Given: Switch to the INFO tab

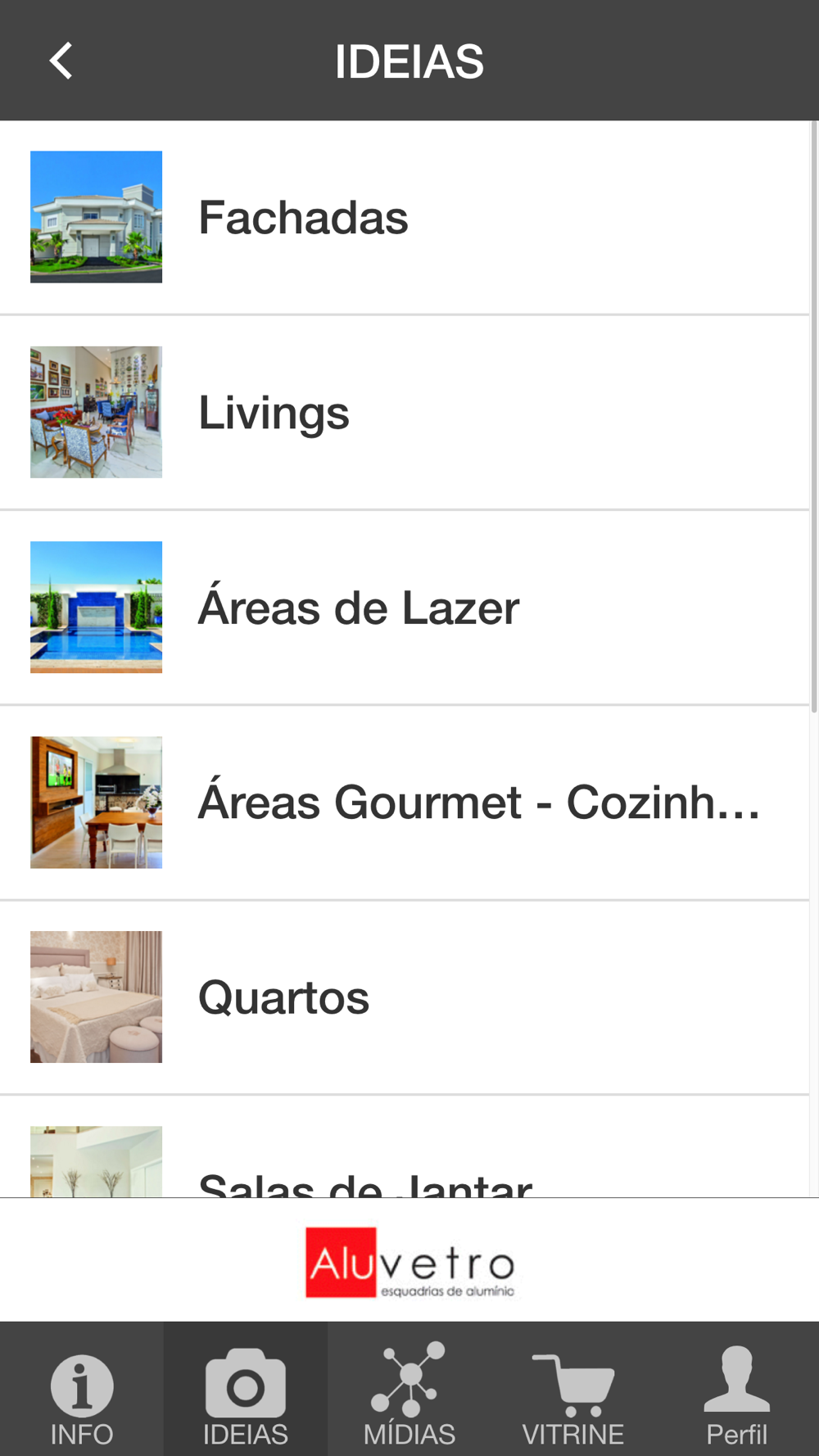Looking at the screenshot, I should [82, 1389].
